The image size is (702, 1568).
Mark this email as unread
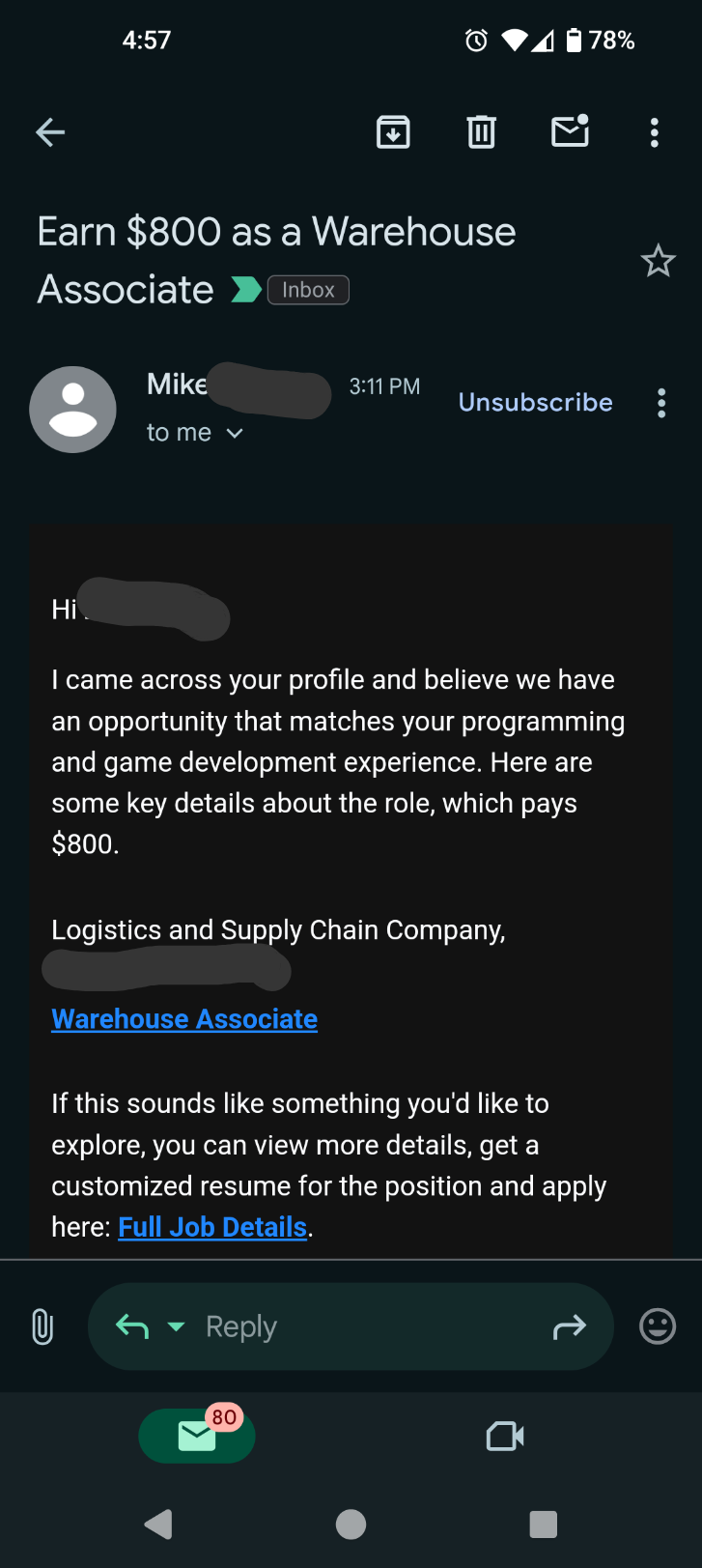click(x=570, y=131)
